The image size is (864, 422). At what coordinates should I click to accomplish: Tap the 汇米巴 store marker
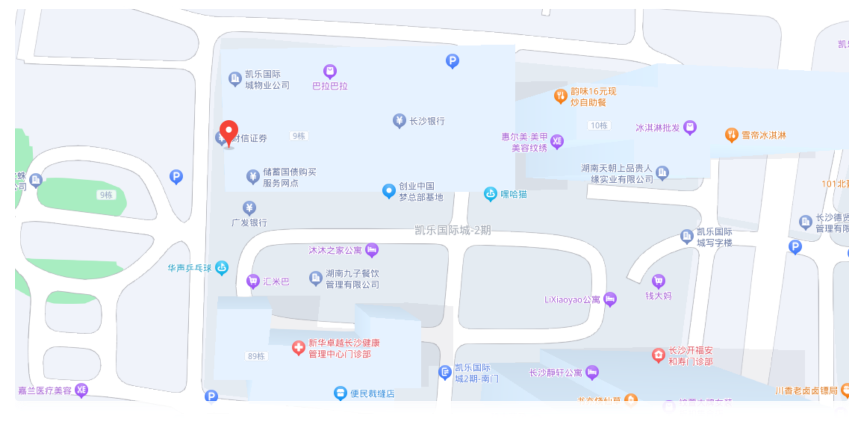pos(253,282)
